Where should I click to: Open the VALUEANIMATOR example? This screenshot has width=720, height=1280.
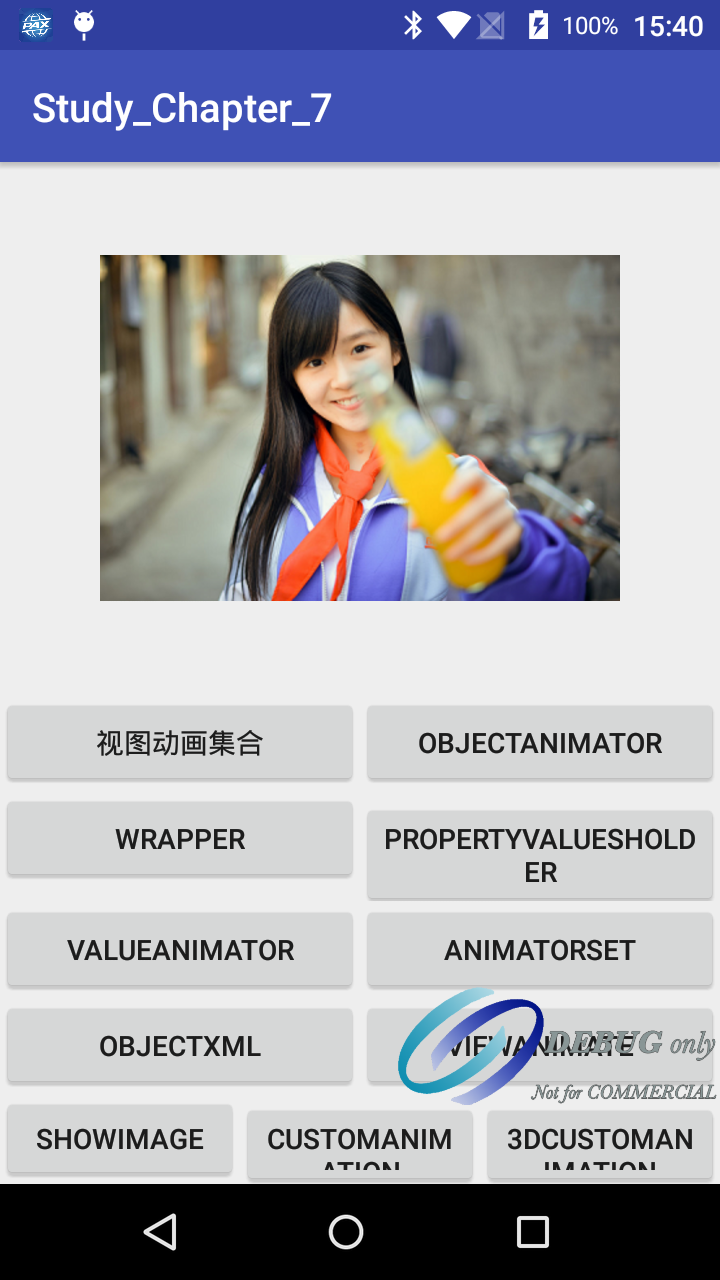click(x=180, y=950)
